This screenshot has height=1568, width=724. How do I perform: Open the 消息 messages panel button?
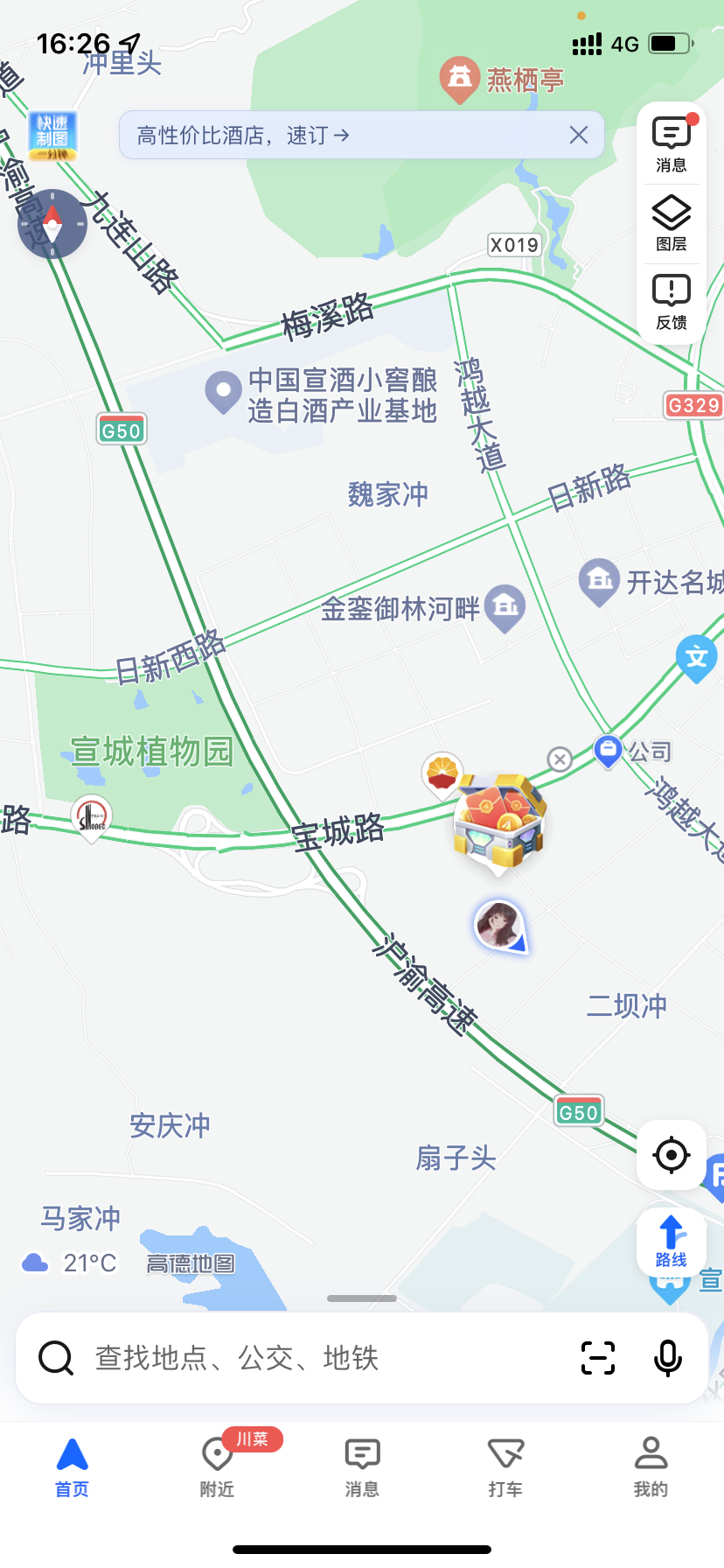click(671, 144)
